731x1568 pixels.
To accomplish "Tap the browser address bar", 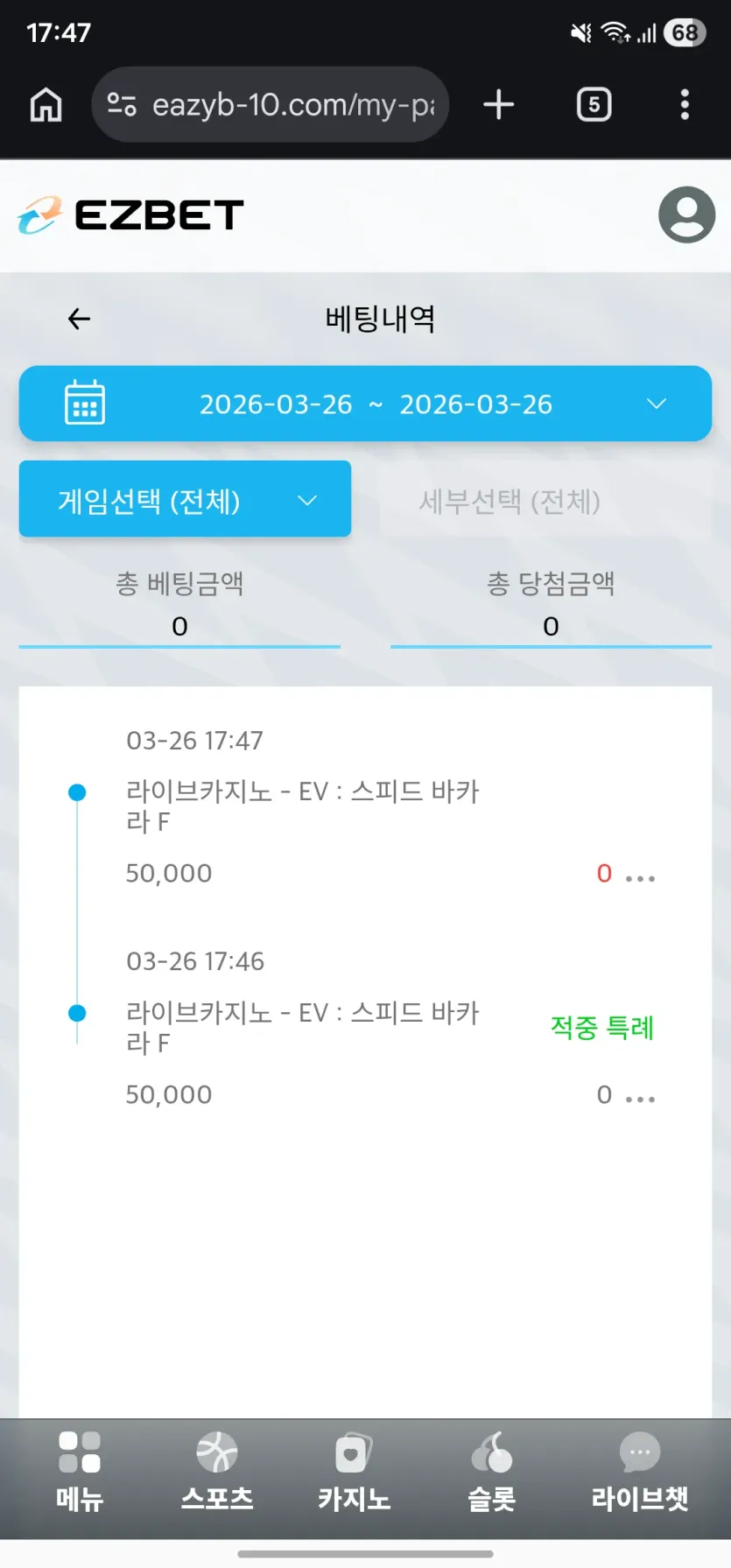I will point(270,105).
